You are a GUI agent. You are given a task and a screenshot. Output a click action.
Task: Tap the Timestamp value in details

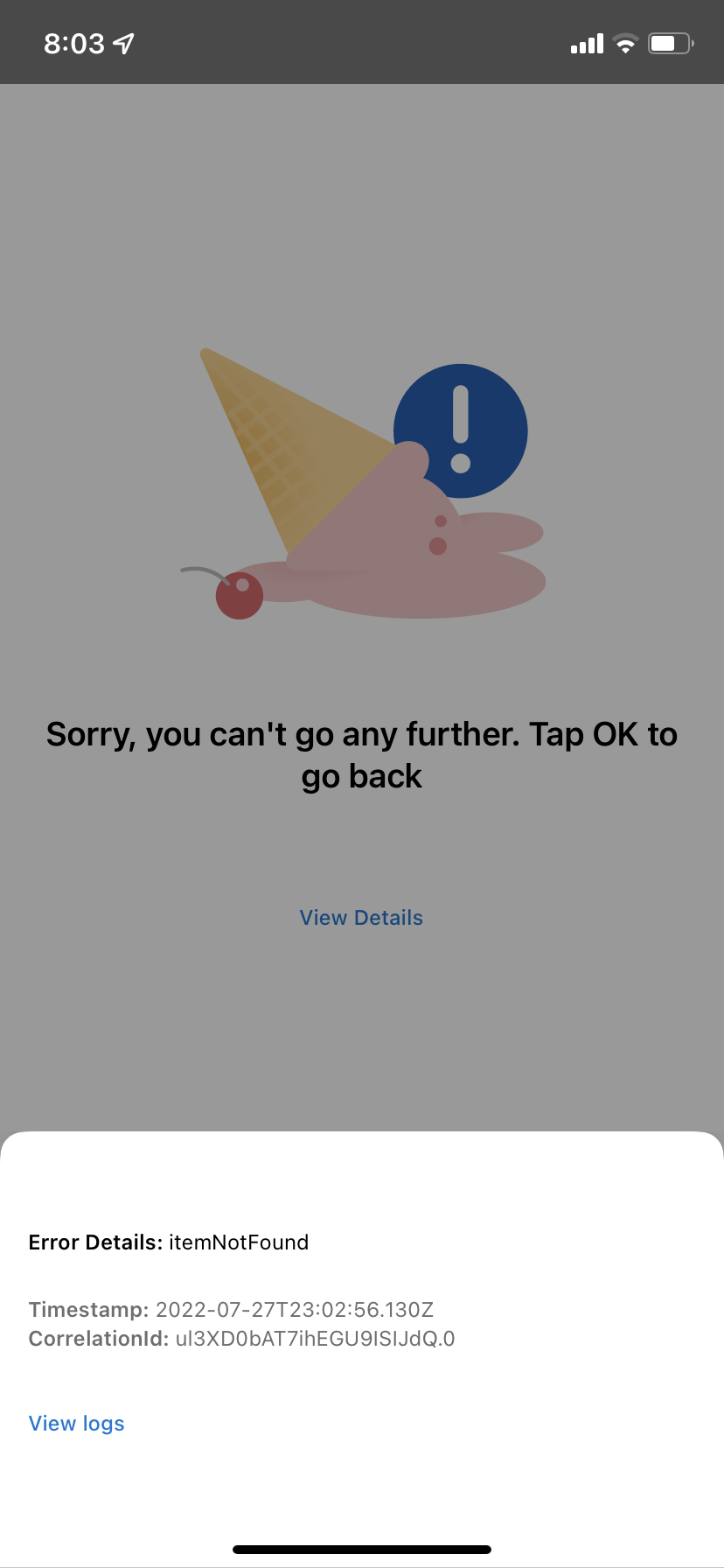pyautogui.click(x=295, y=1309)
